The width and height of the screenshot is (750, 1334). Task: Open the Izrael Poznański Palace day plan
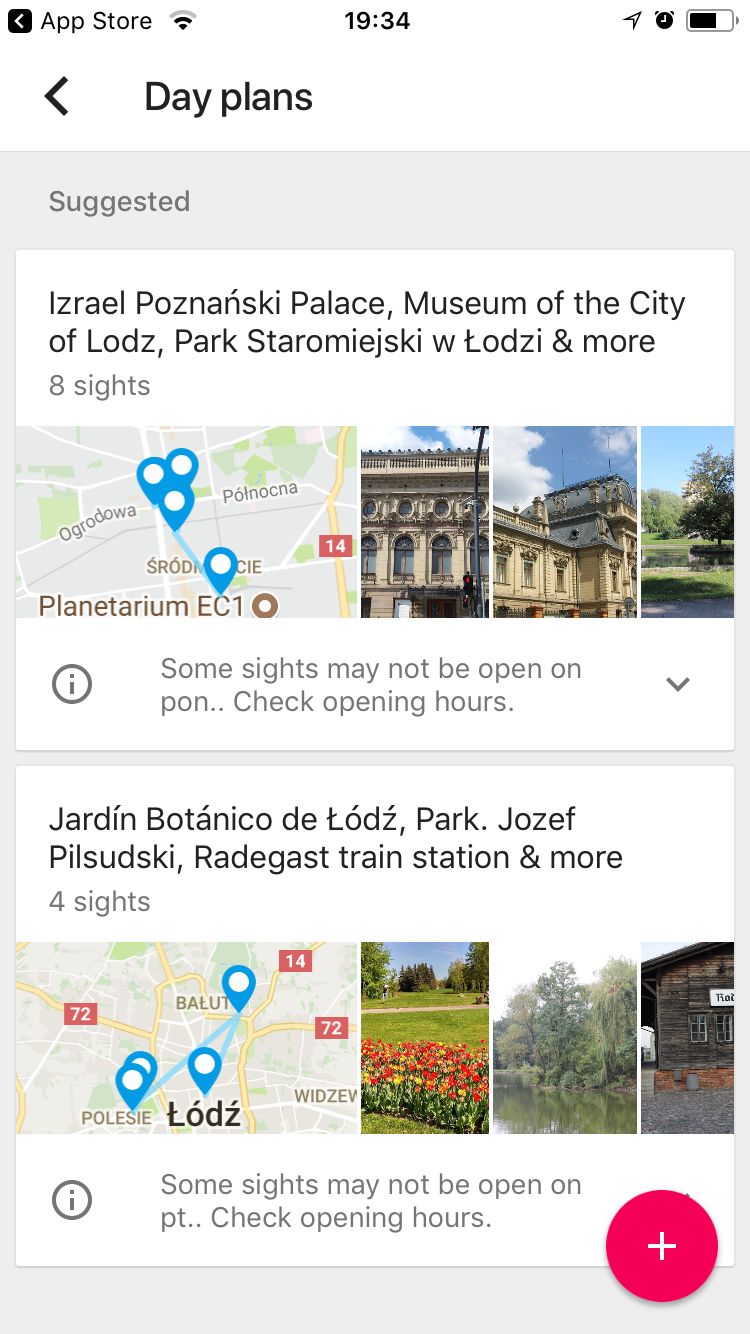coord(366,322)
